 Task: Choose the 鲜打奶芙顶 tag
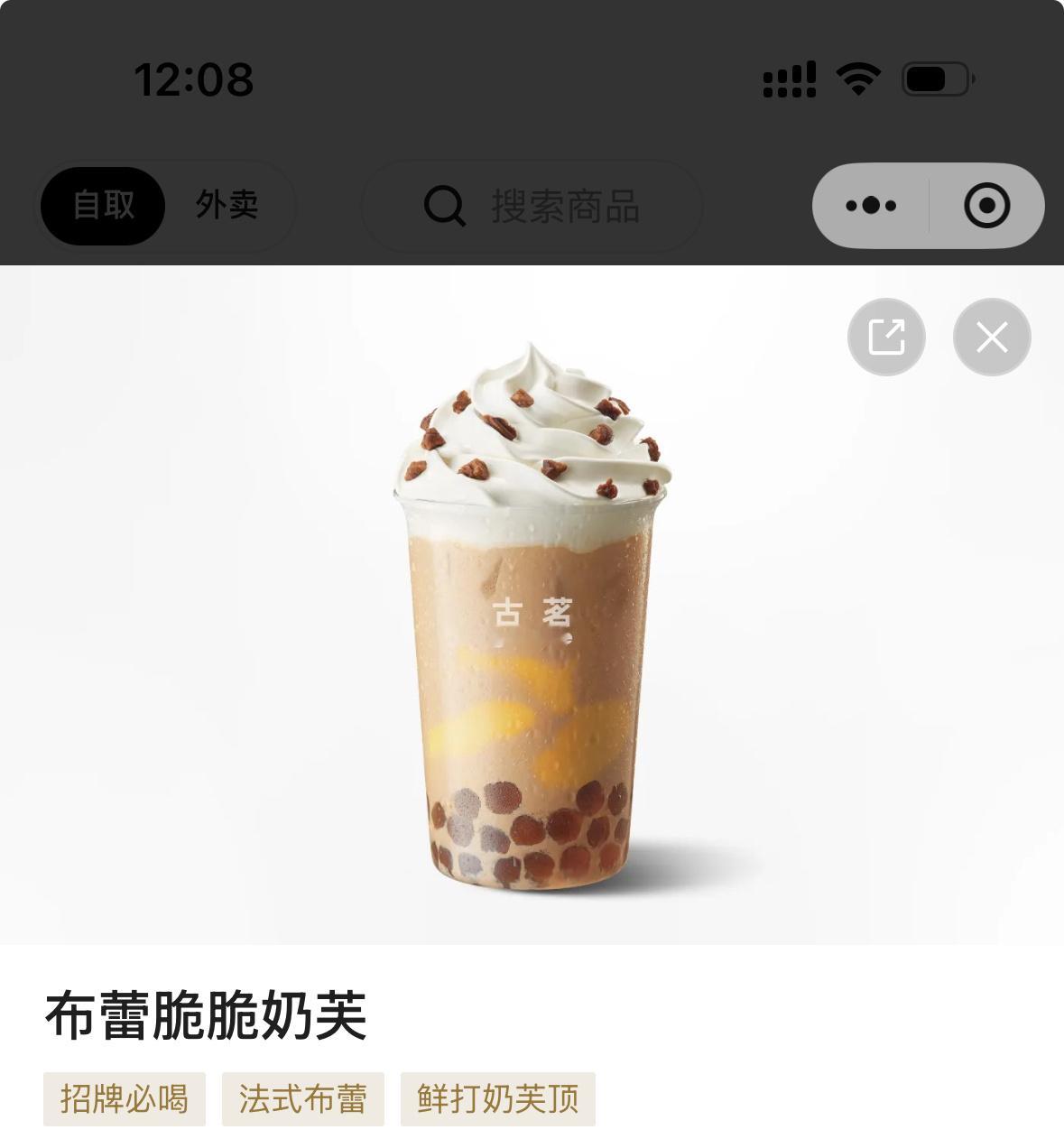coord(498,1098)
